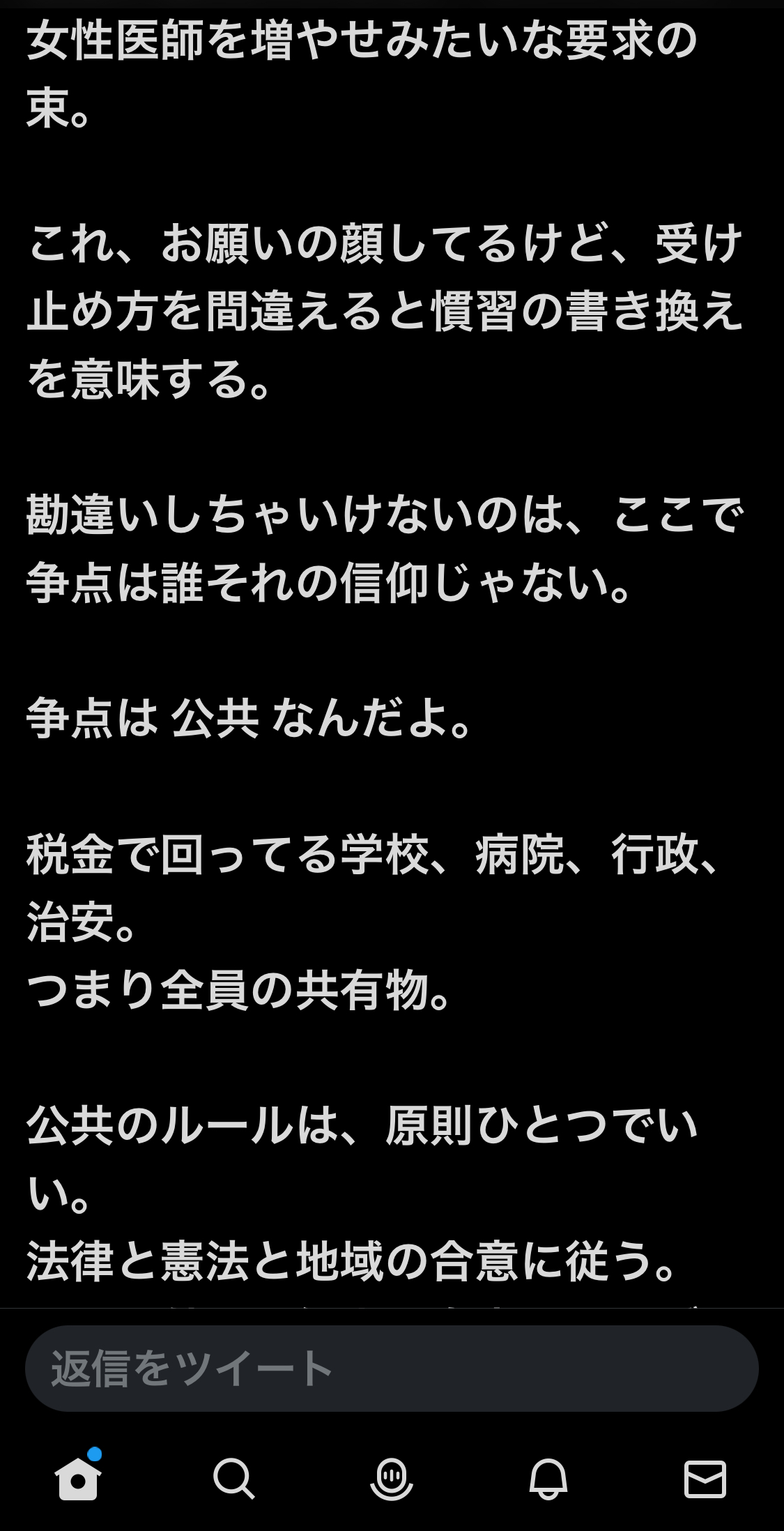Open the notifications bell tab
The width and height of the screenshot is (784, 1531).
(548, 1479)
